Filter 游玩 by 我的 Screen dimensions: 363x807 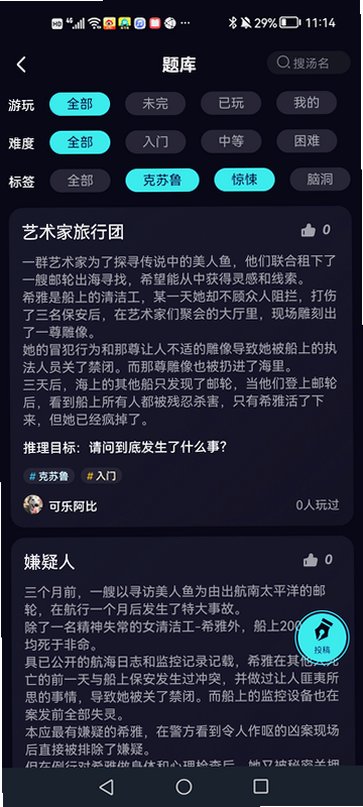306,103
